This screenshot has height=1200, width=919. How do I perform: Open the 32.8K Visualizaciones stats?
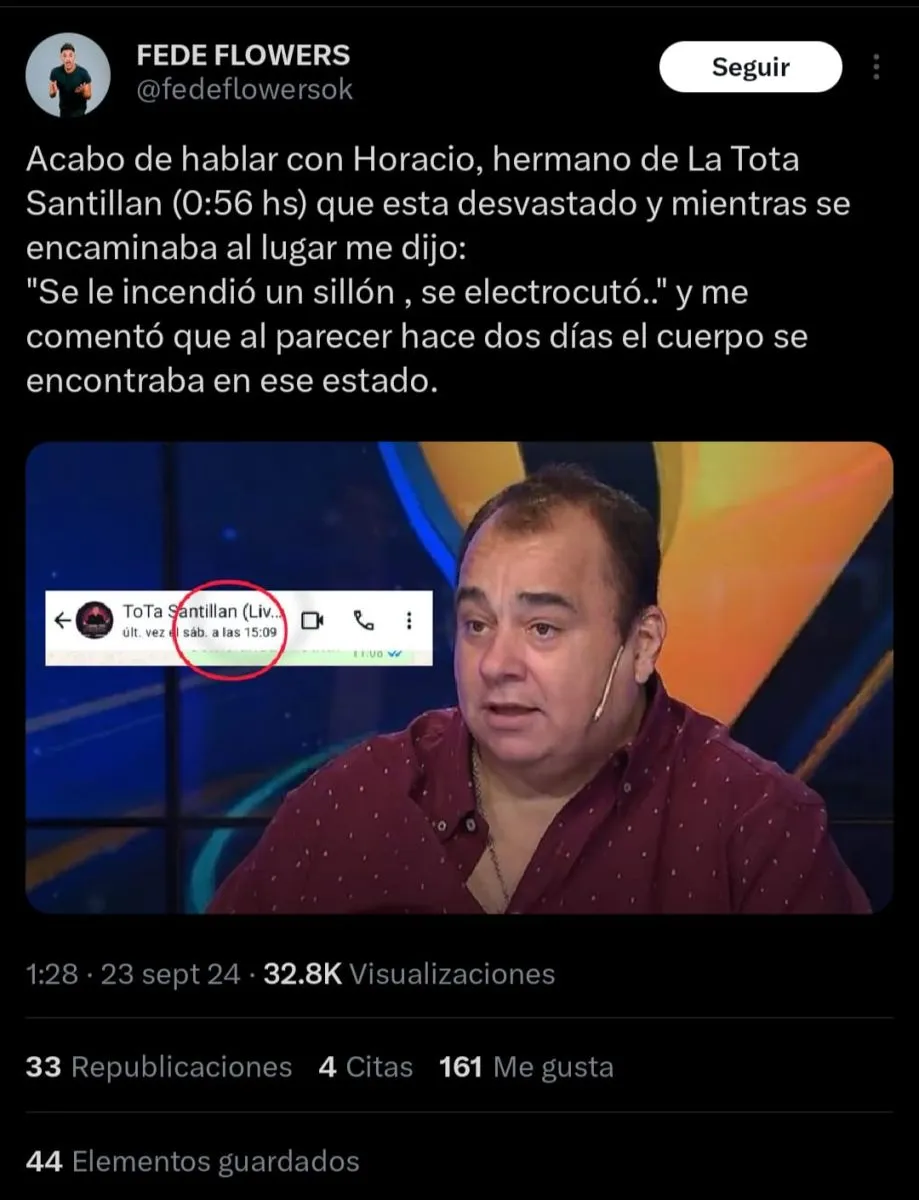click(408, 974)
